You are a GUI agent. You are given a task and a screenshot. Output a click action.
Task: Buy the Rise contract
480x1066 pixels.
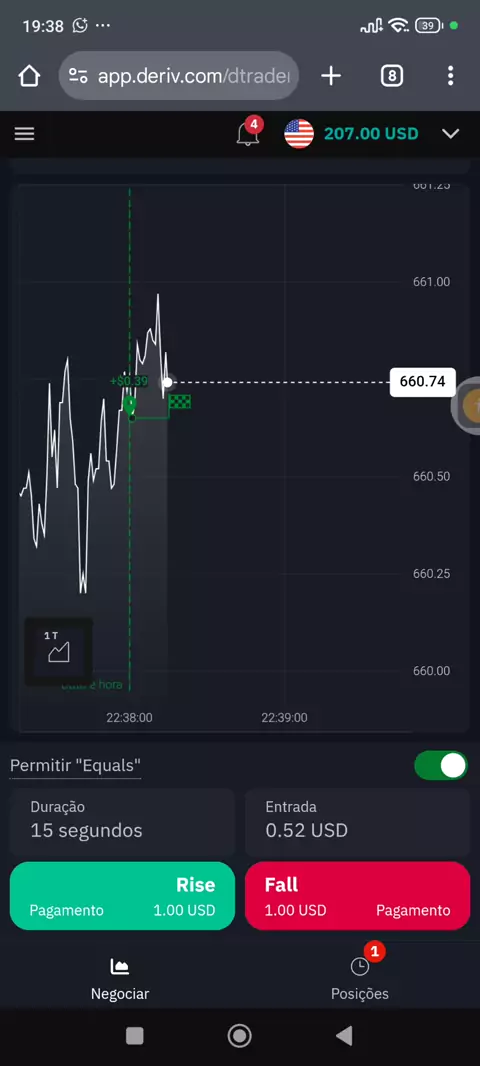(x=122, y=896)
